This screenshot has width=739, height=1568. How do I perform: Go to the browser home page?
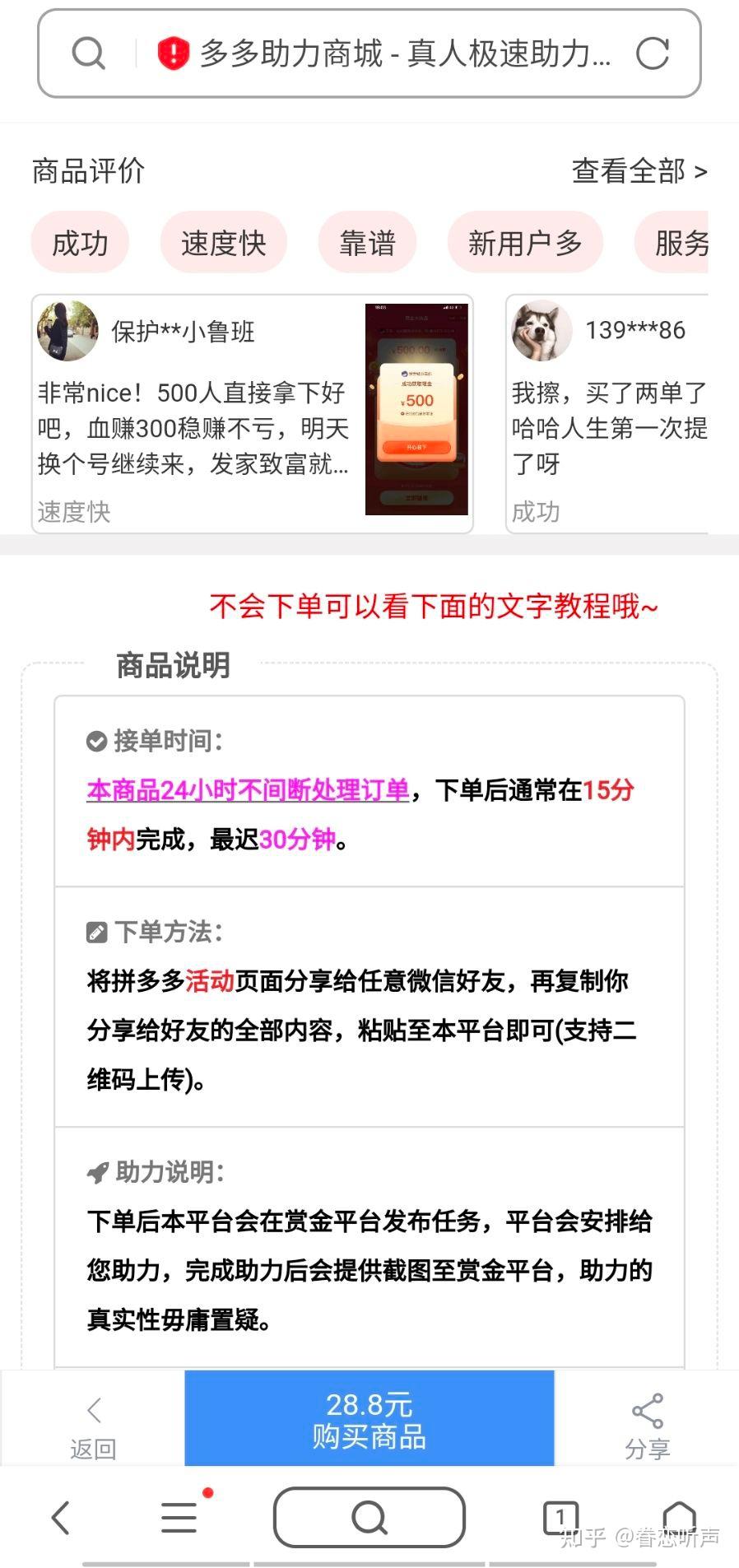[680, 1517]
